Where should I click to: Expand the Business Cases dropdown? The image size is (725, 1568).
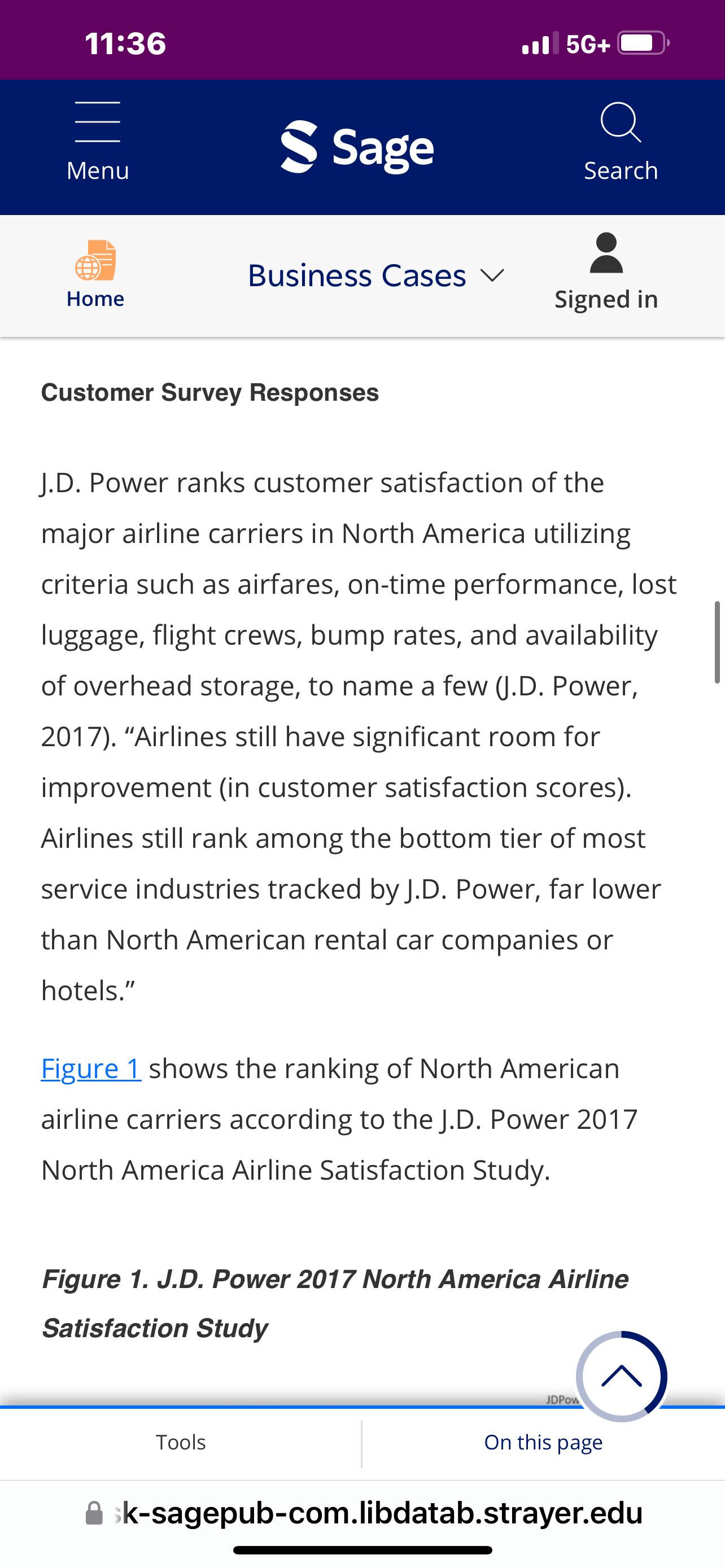(376, 276)
